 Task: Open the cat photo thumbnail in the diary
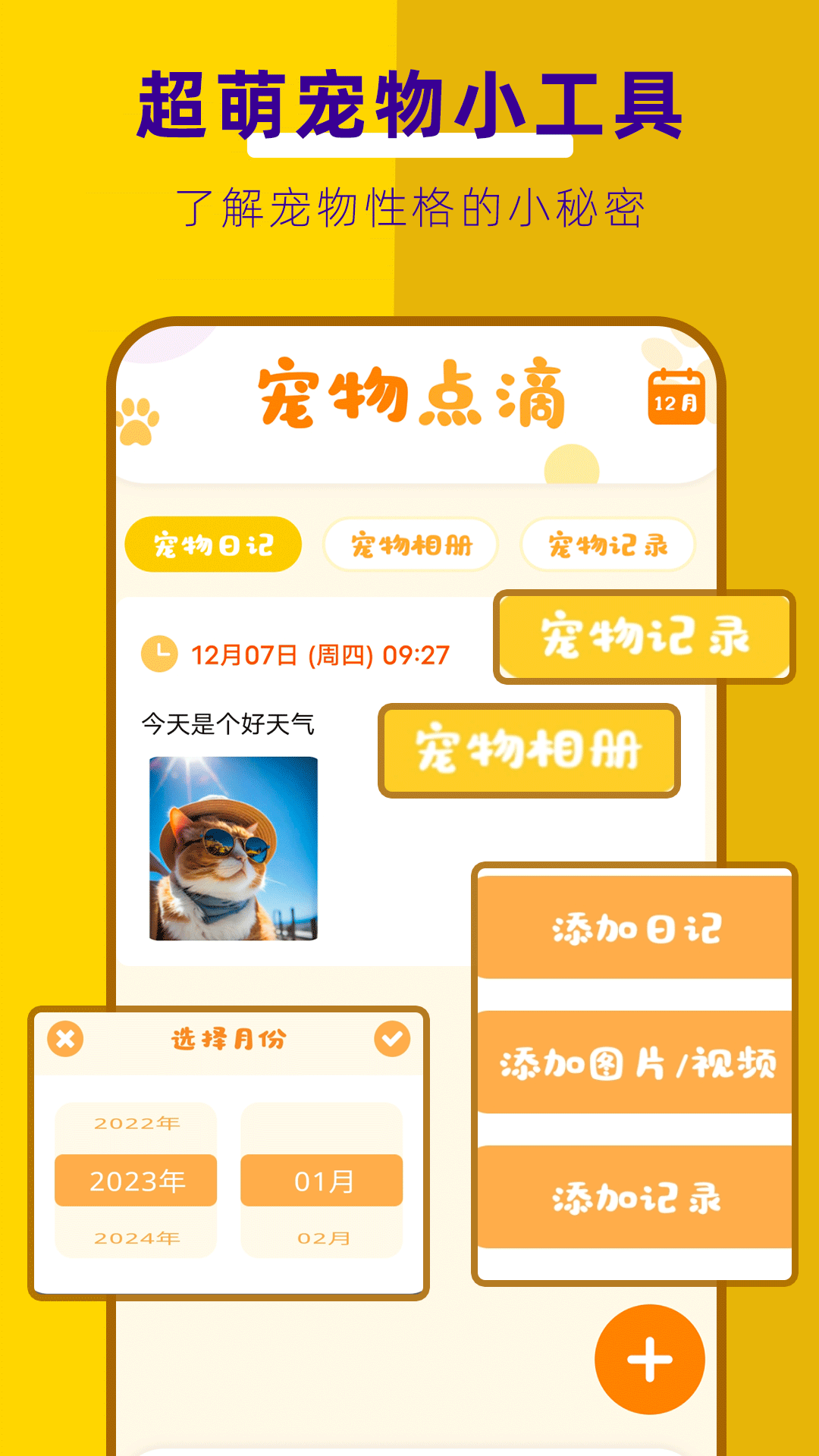pyautogui.click(x=231, y=849)
